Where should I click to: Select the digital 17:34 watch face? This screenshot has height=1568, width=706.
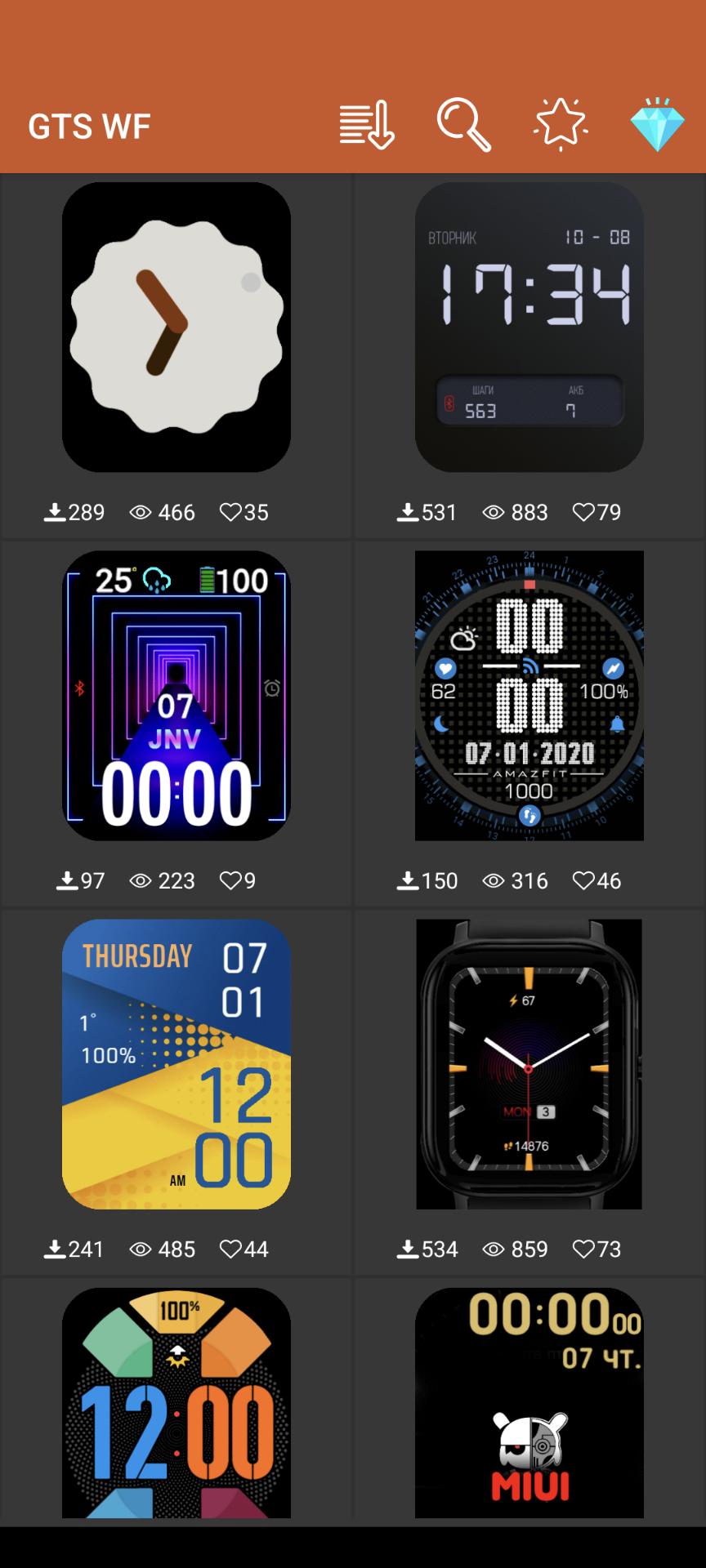tap(529, 327)
